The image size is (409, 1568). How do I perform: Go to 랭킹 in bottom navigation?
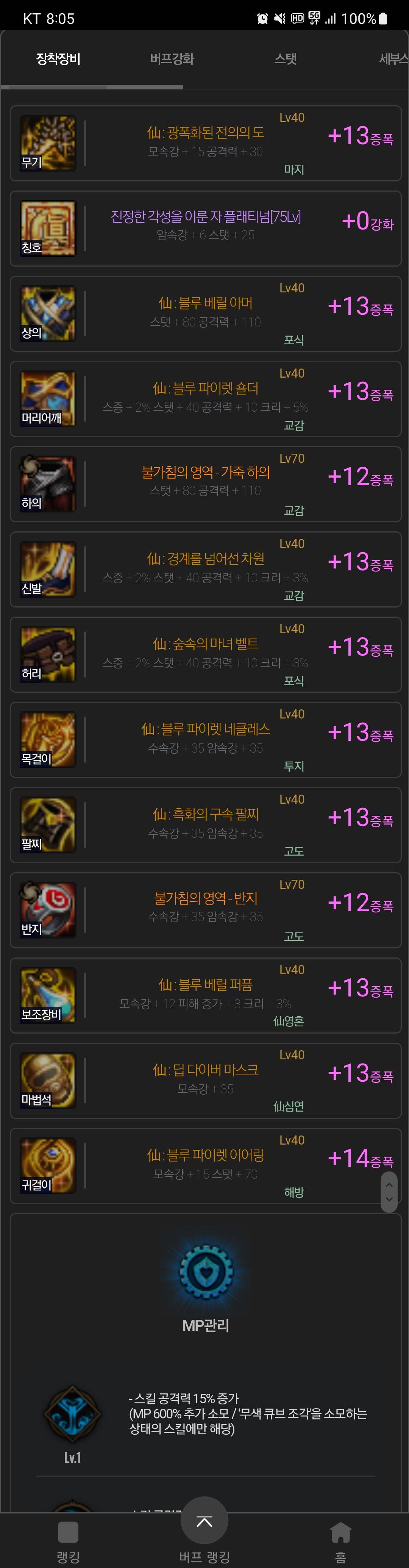68,1541
